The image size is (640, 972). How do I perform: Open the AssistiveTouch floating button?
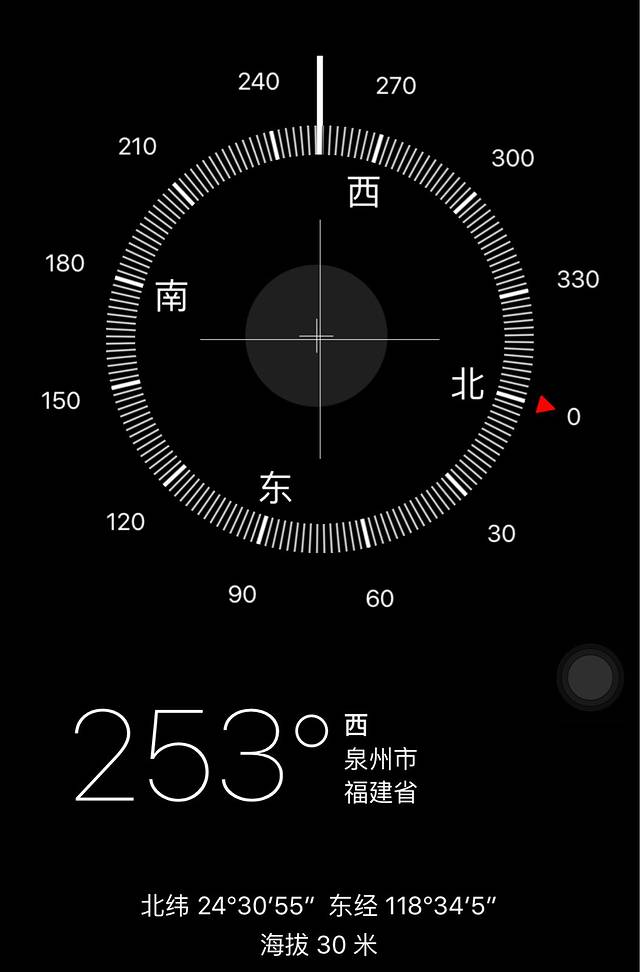pos(590,678)
